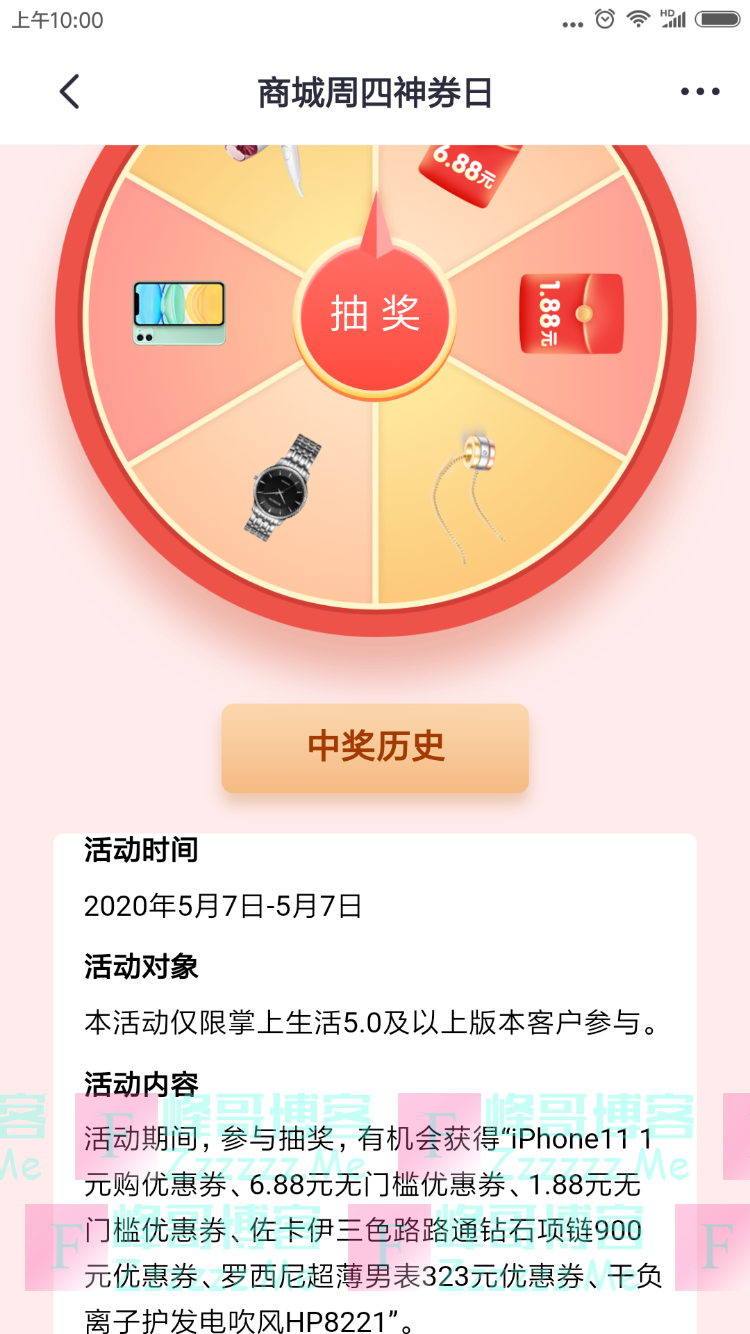This screenshot has height=1334, width=750.
Task: Open 中奖历史 winning history
Action: point(375,747)
